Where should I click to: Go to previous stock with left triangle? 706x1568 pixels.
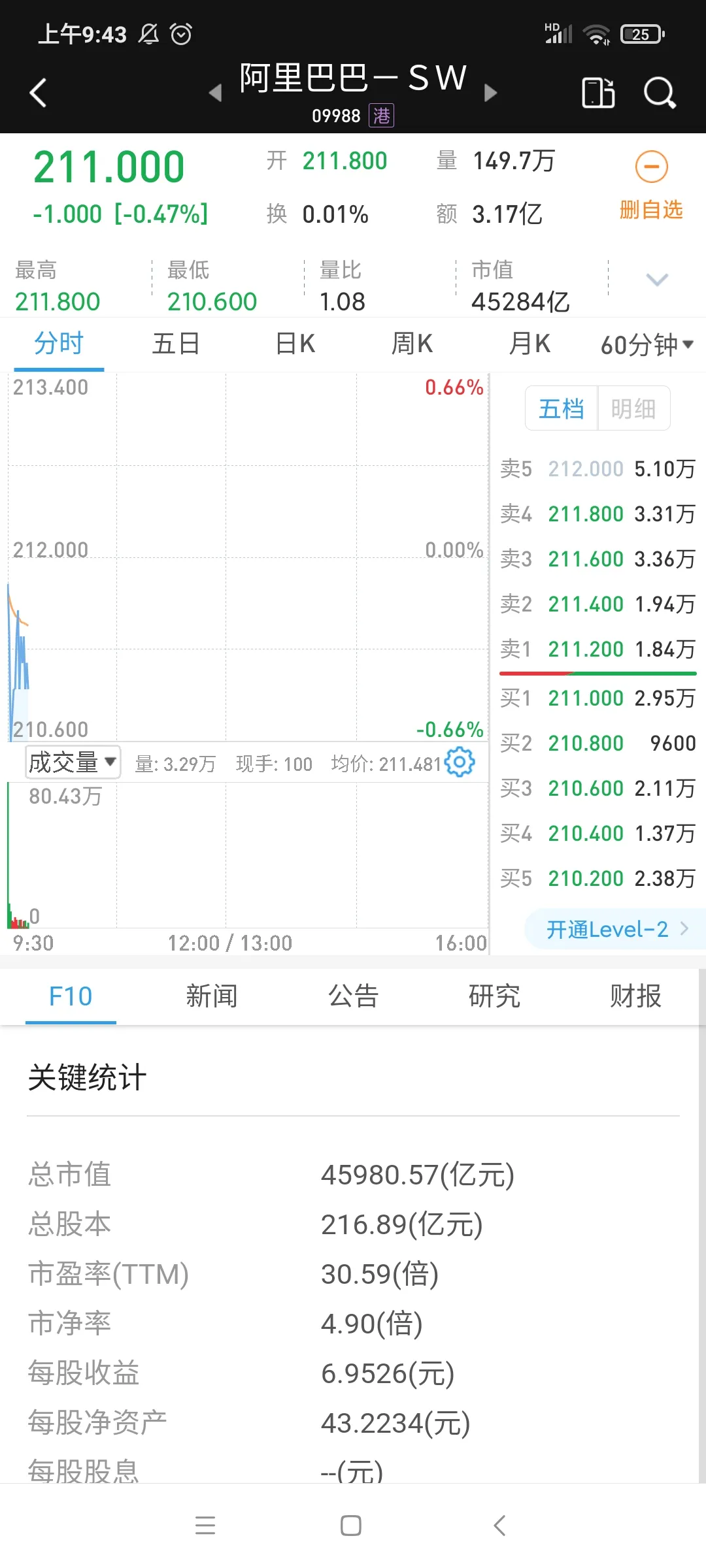[x=215, y=93]
